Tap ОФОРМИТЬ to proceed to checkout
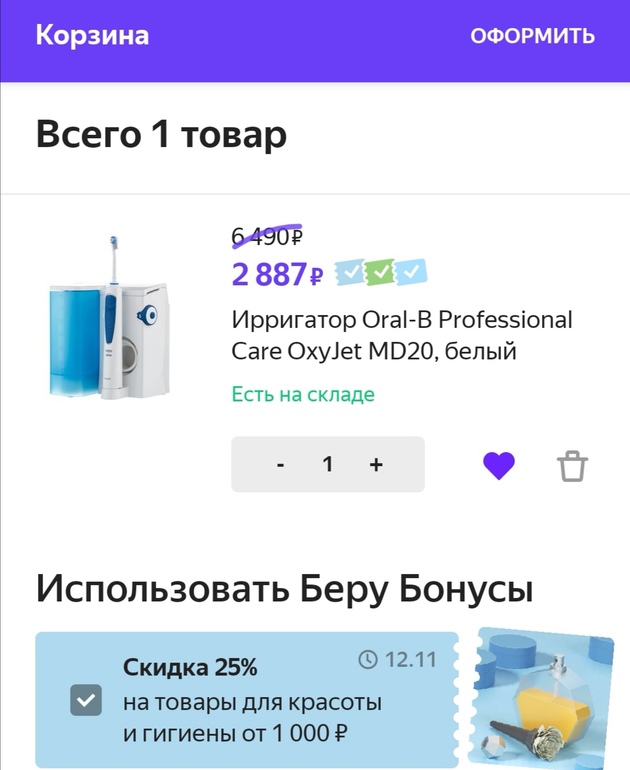 pos(532,37)
